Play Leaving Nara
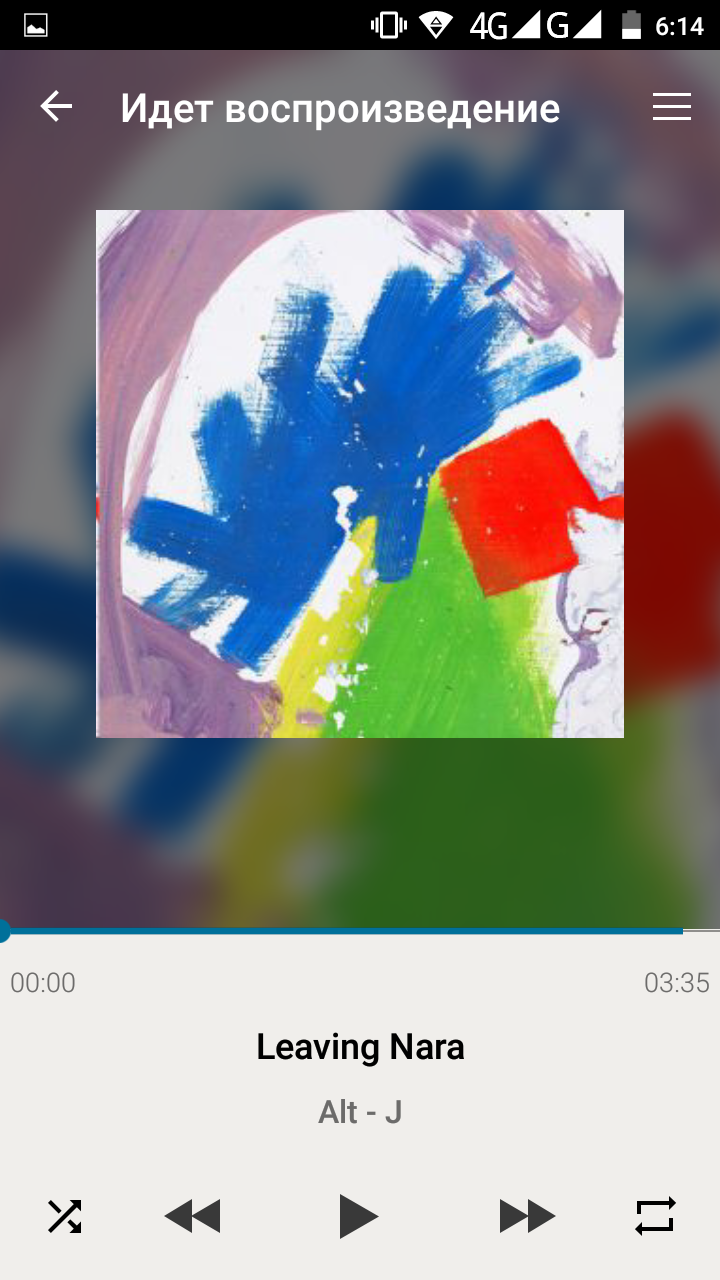 coord(358,1217)
